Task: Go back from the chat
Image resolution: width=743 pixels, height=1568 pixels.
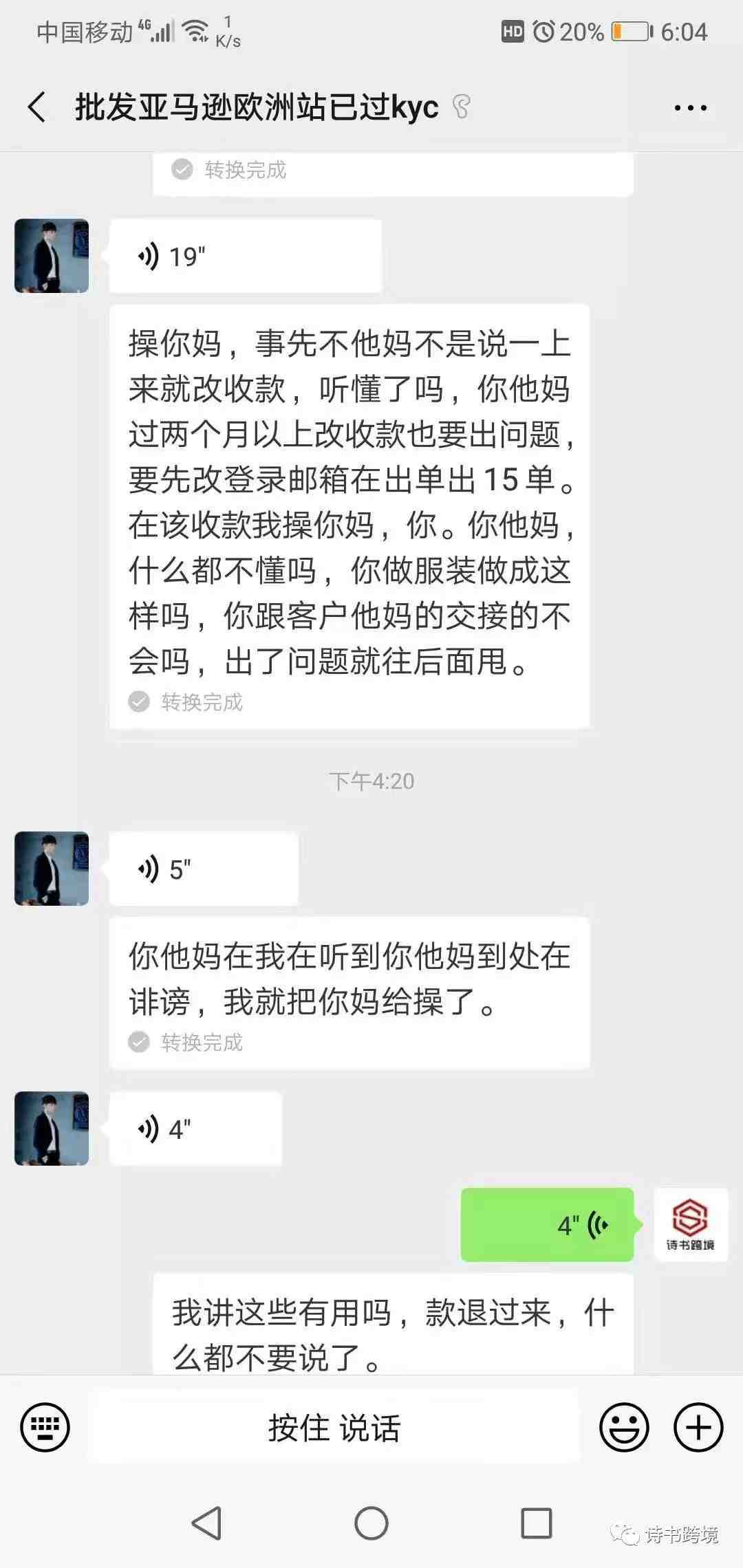Action: 37,107
